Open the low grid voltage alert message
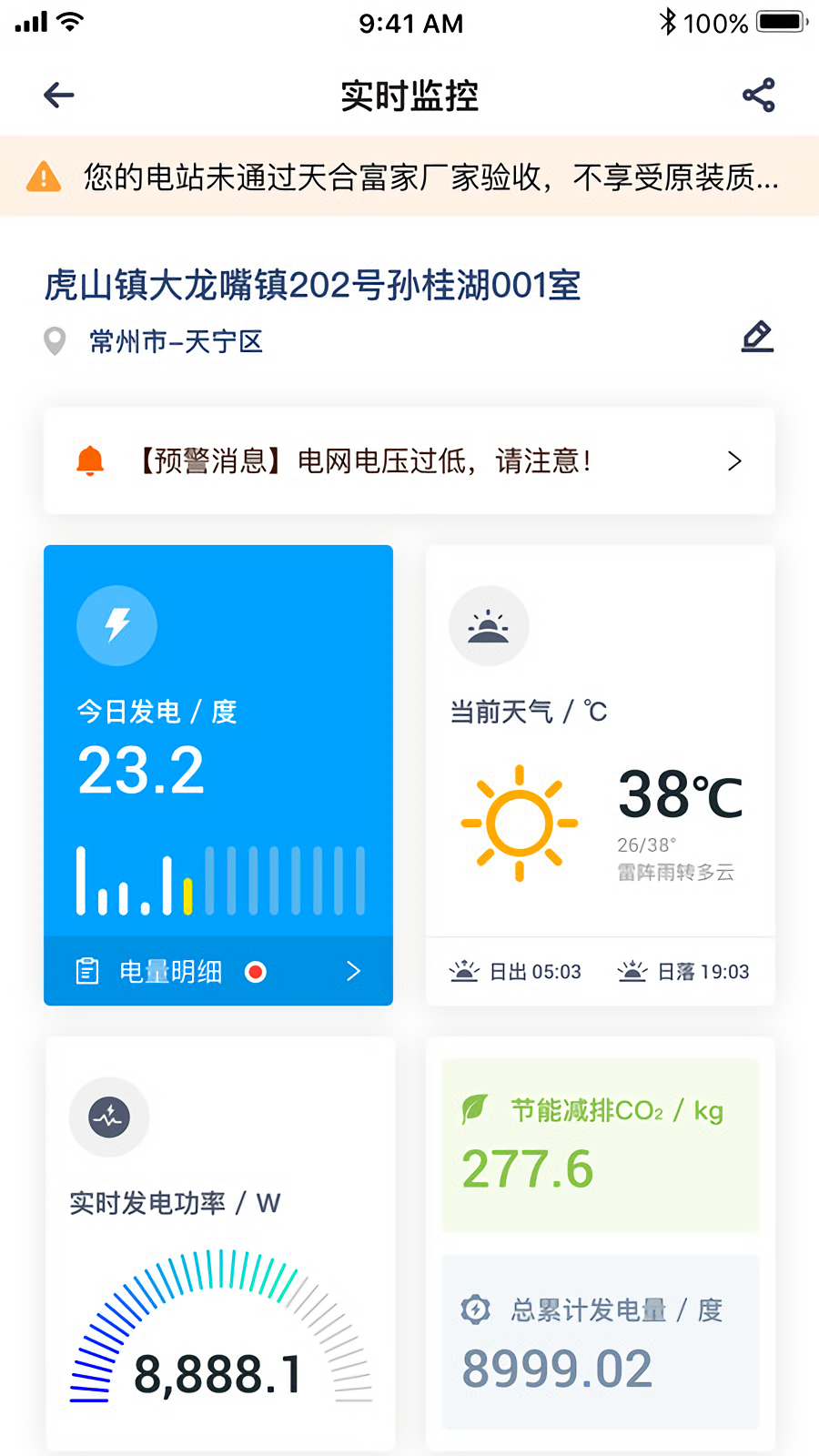819x1456 pixels. pos(409,460)
